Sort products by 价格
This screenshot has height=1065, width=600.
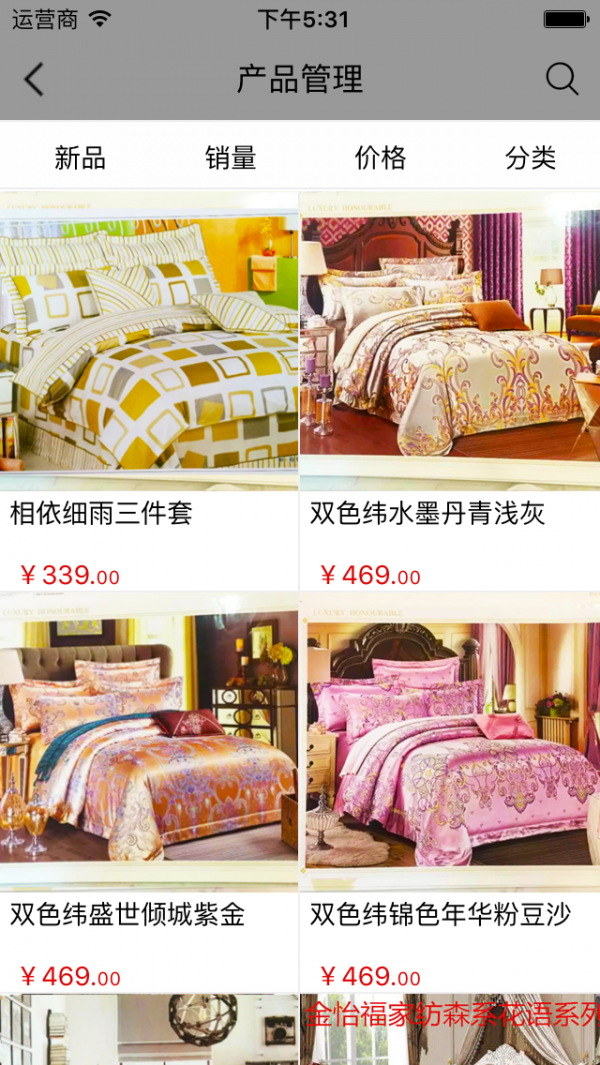pyautogui.click(x=380, y=158)
